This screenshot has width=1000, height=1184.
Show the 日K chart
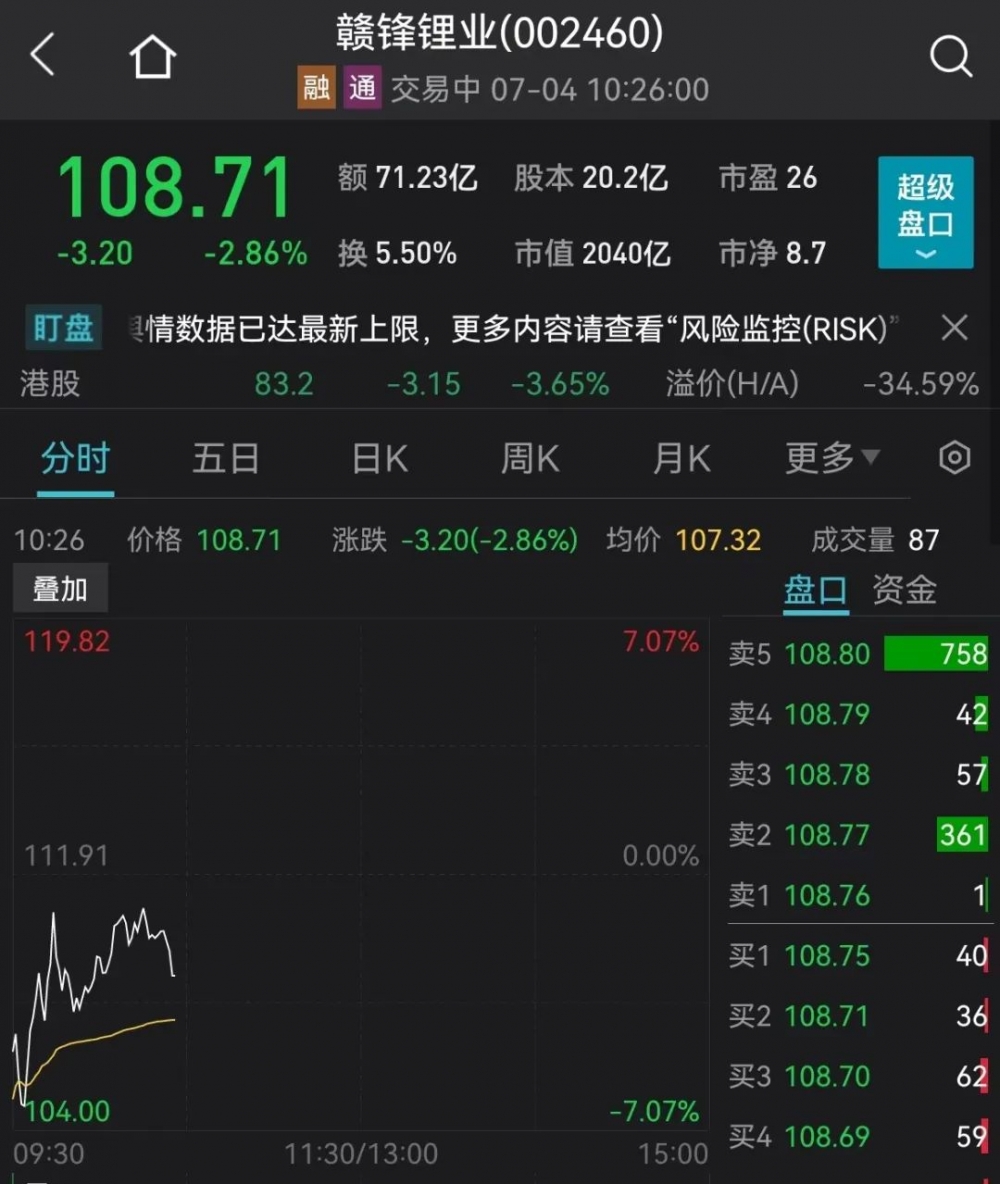point(380,460)
